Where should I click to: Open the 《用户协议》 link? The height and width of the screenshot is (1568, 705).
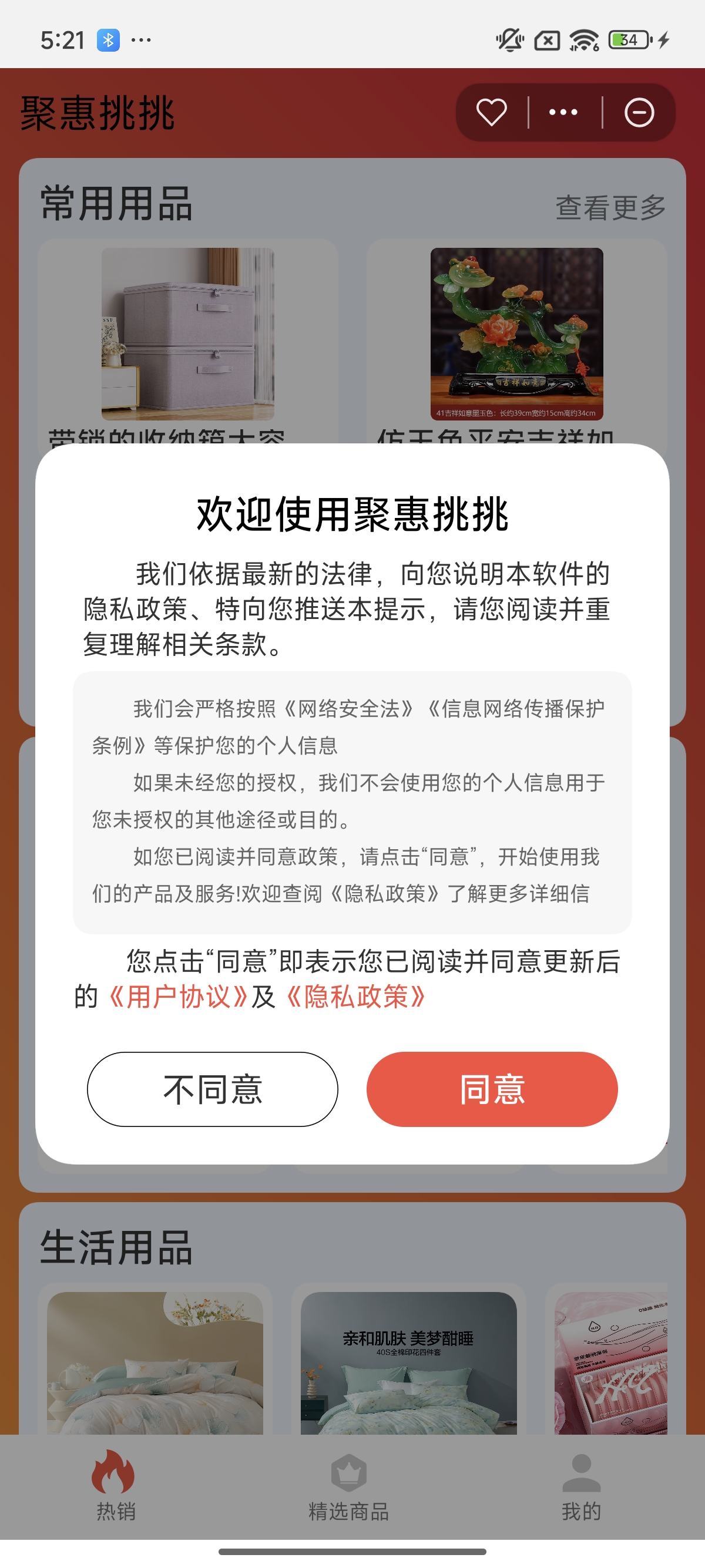tap(178, 997)
